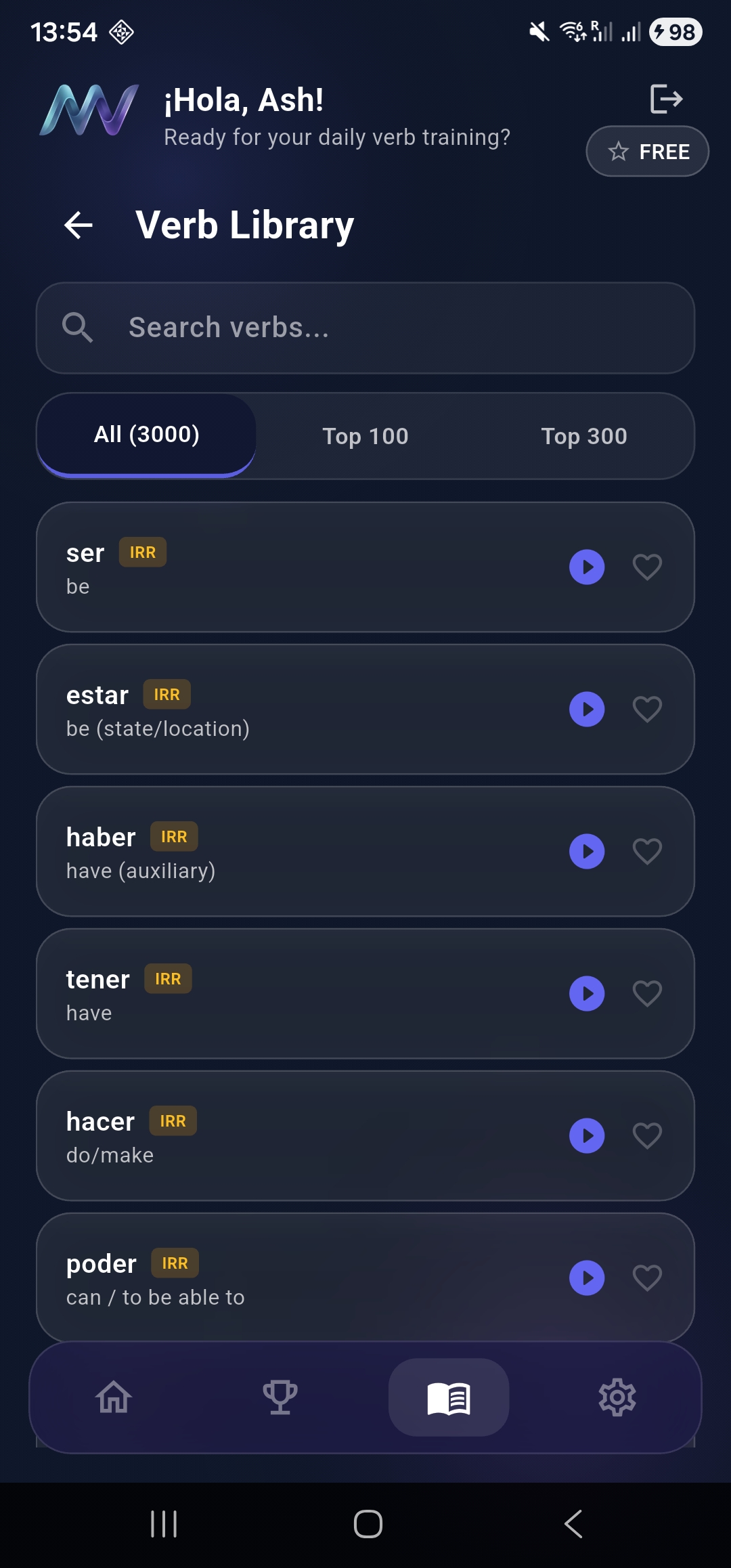The image size is (731, 1568).
Task: Play pronunciation of haber
Action: pos(588,851)
